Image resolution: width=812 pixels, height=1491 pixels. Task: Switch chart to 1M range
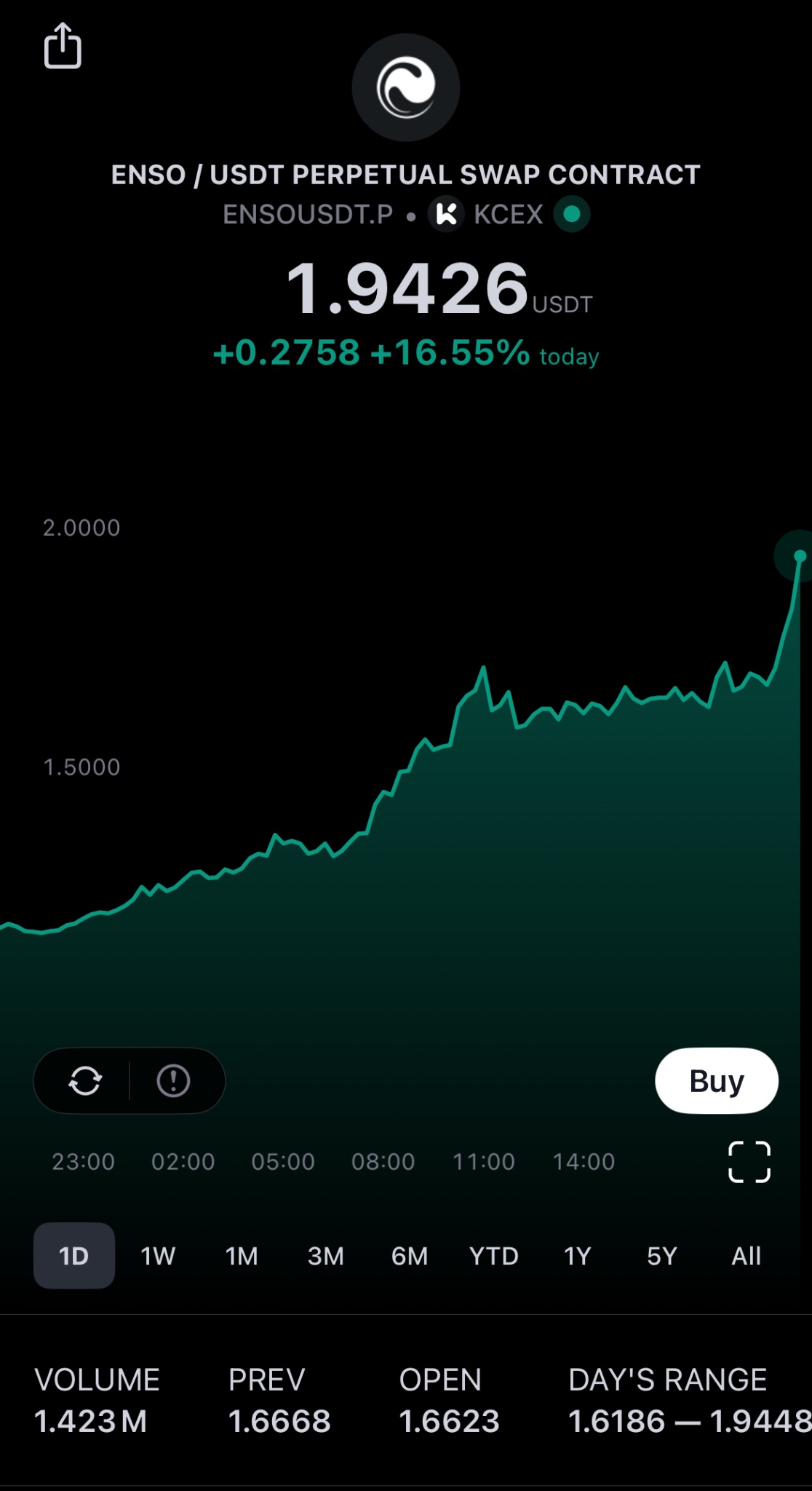click(242, 1256)
